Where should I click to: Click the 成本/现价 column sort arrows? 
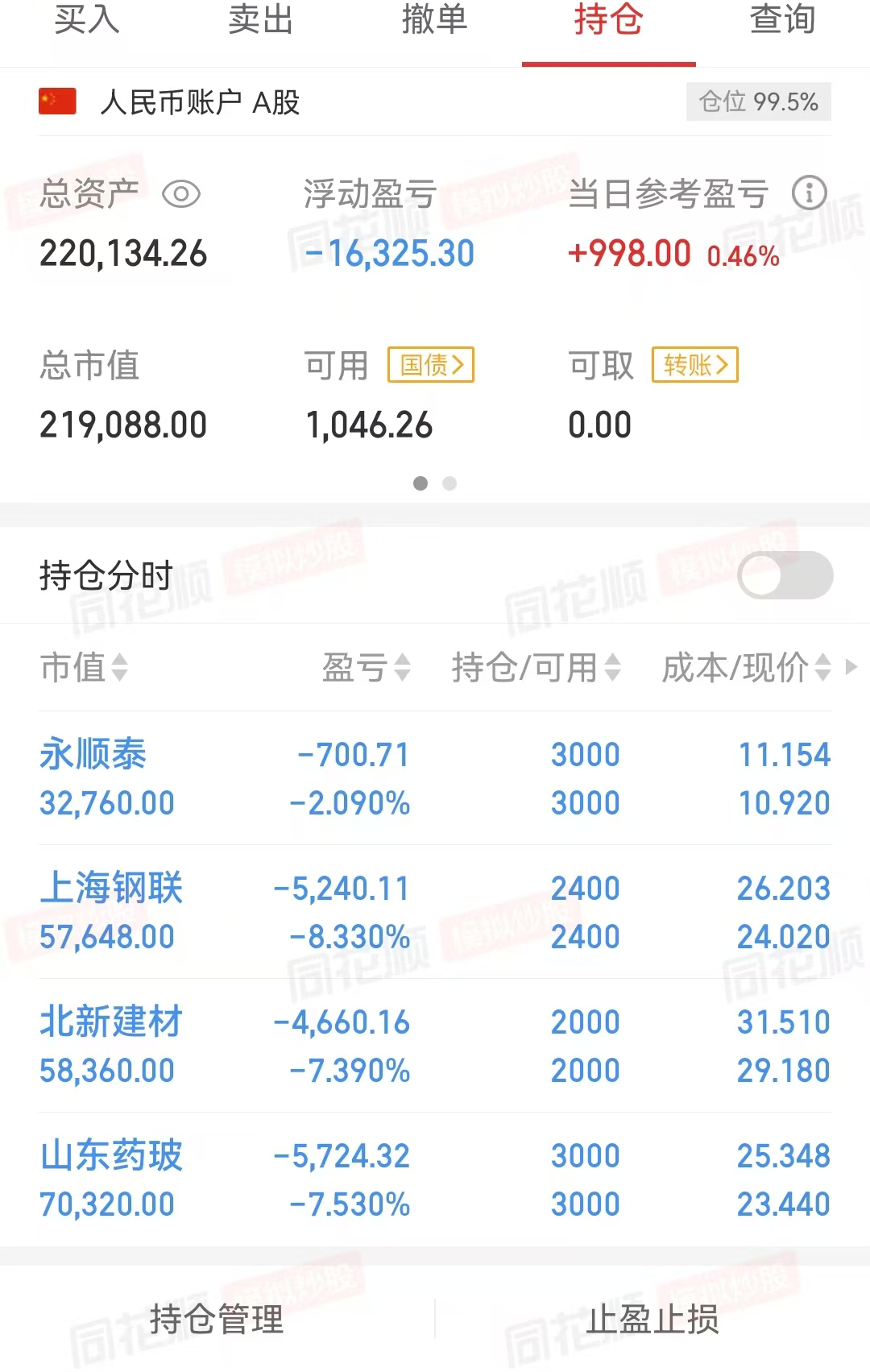click(821, 668)
